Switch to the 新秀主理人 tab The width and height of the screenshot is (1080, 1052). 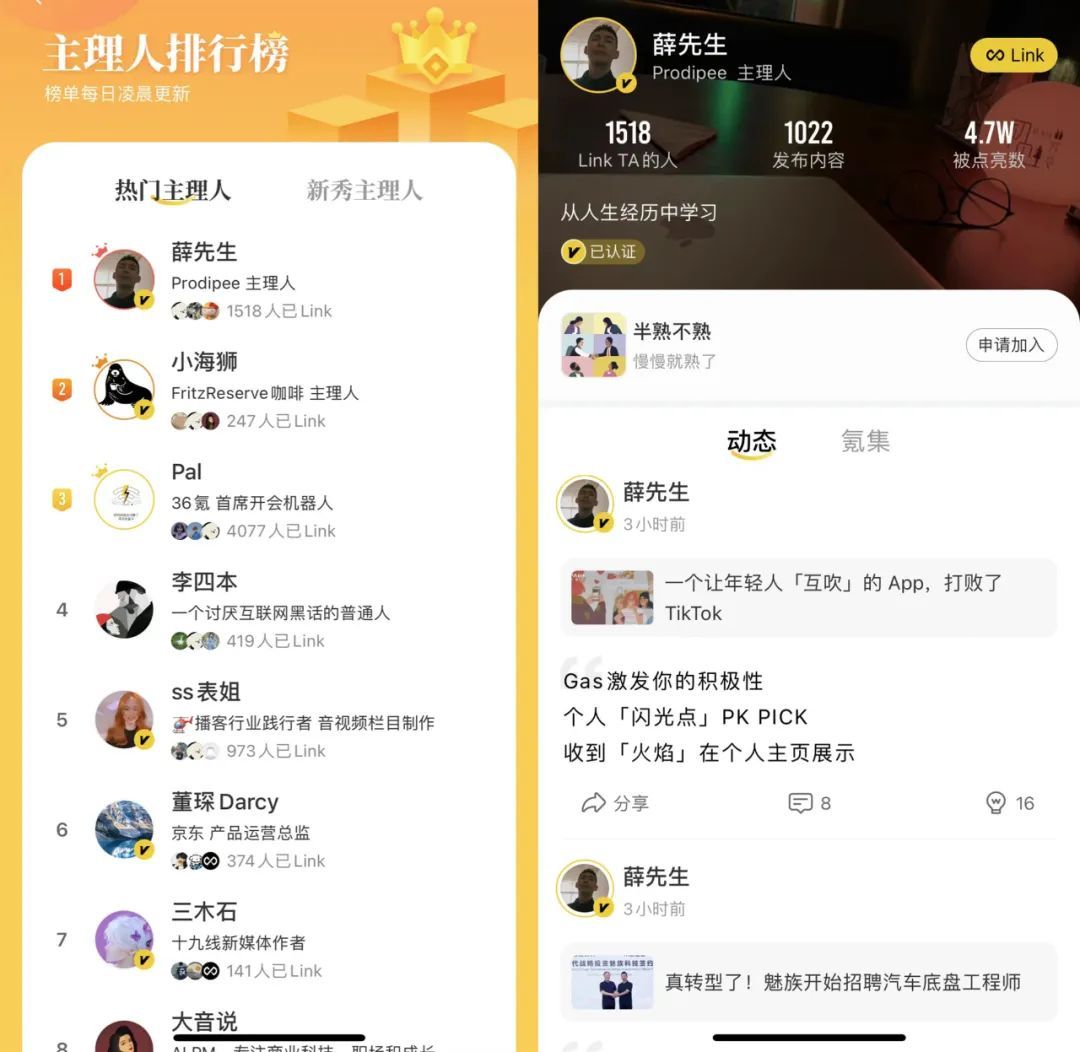(x=364, y=190)
